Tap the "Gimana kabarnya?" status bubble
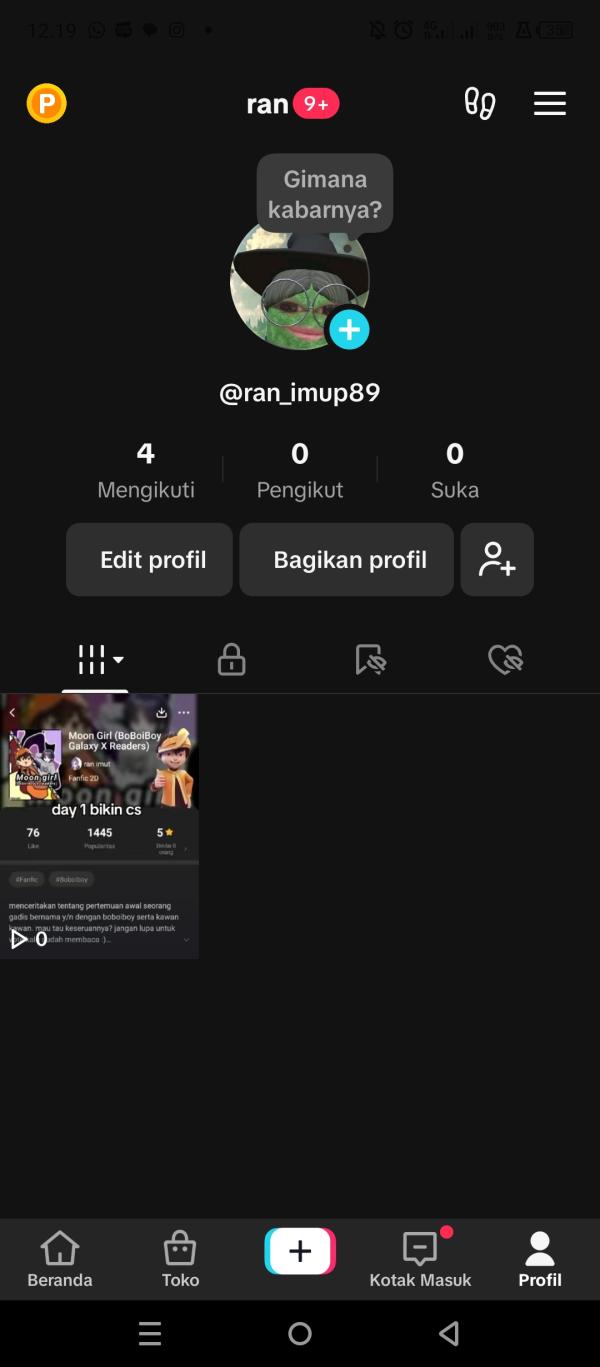The image size is (600, 1367). point(325,194)
